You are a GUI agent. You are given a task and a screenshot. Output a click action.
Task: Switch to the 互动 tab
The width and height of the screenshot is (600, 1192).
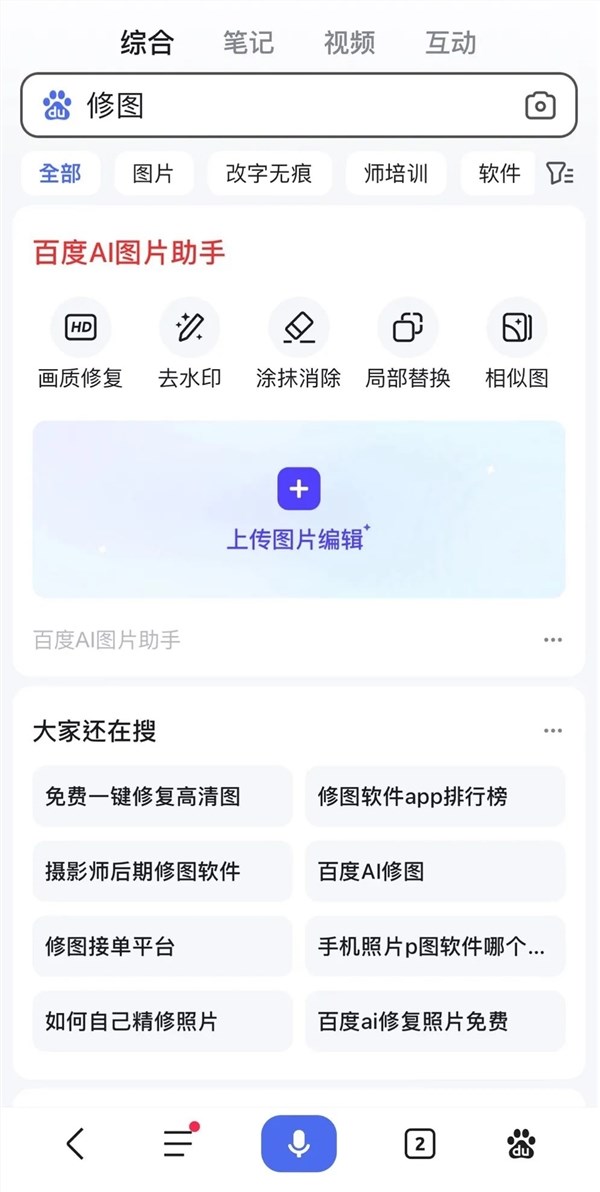450,43
